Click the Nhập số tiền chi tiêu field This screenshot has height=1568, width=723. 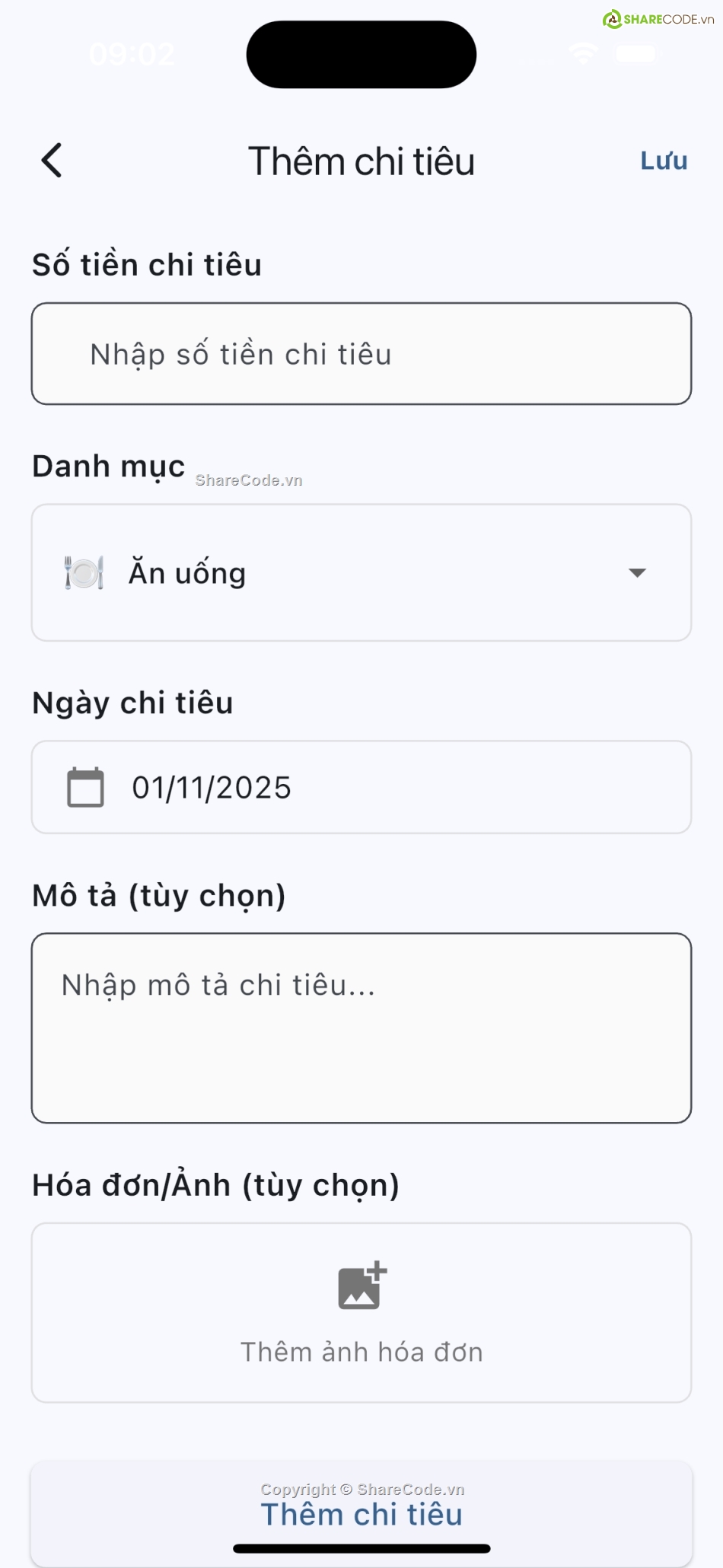[361, 353]
